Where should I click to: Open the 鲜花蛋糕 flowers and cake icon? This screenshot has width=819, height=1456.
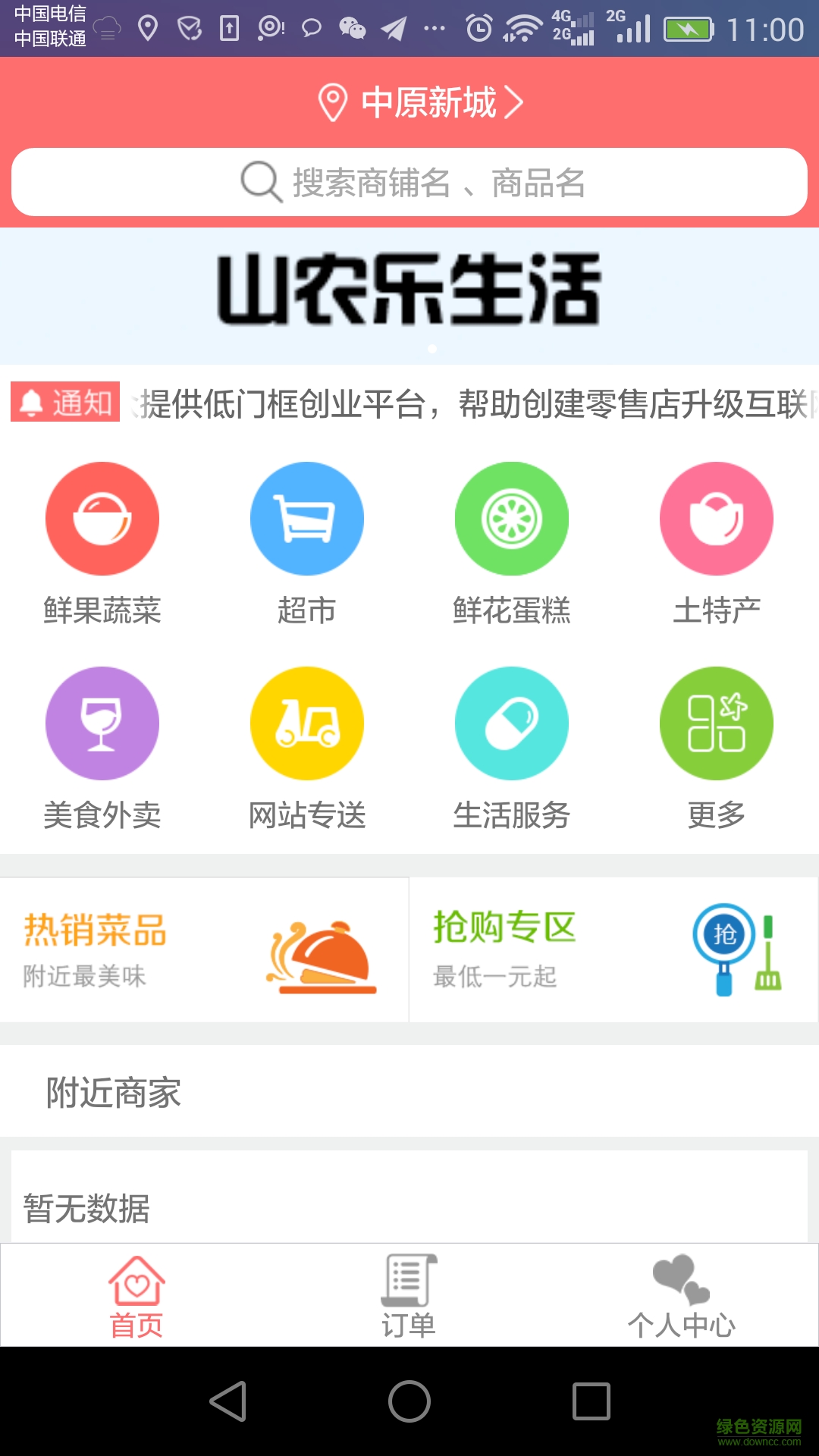pos(511,518)
